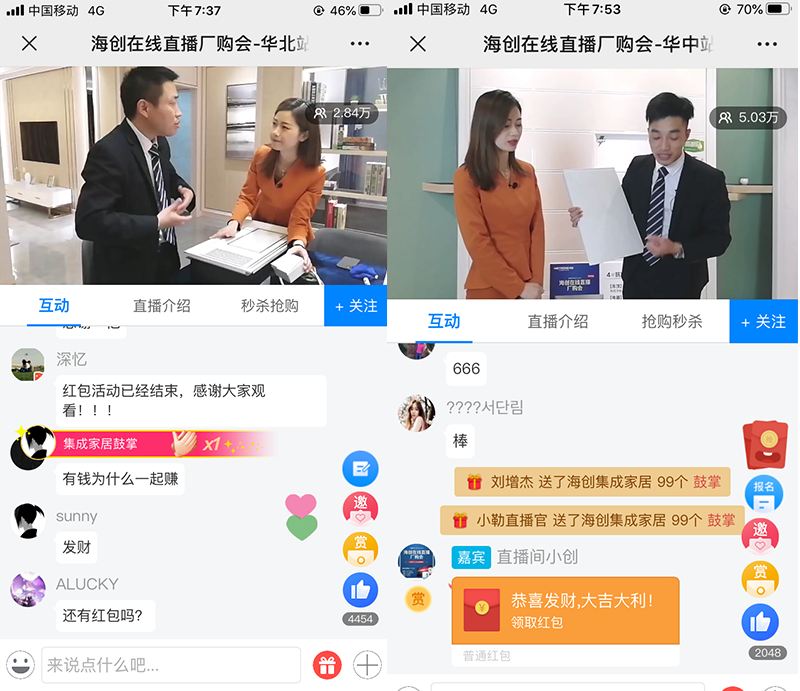This screenshot has height=691, width=800.
Task: Open 直播介绍 tab in the 华中站 stream
Action: click(558, 322)
